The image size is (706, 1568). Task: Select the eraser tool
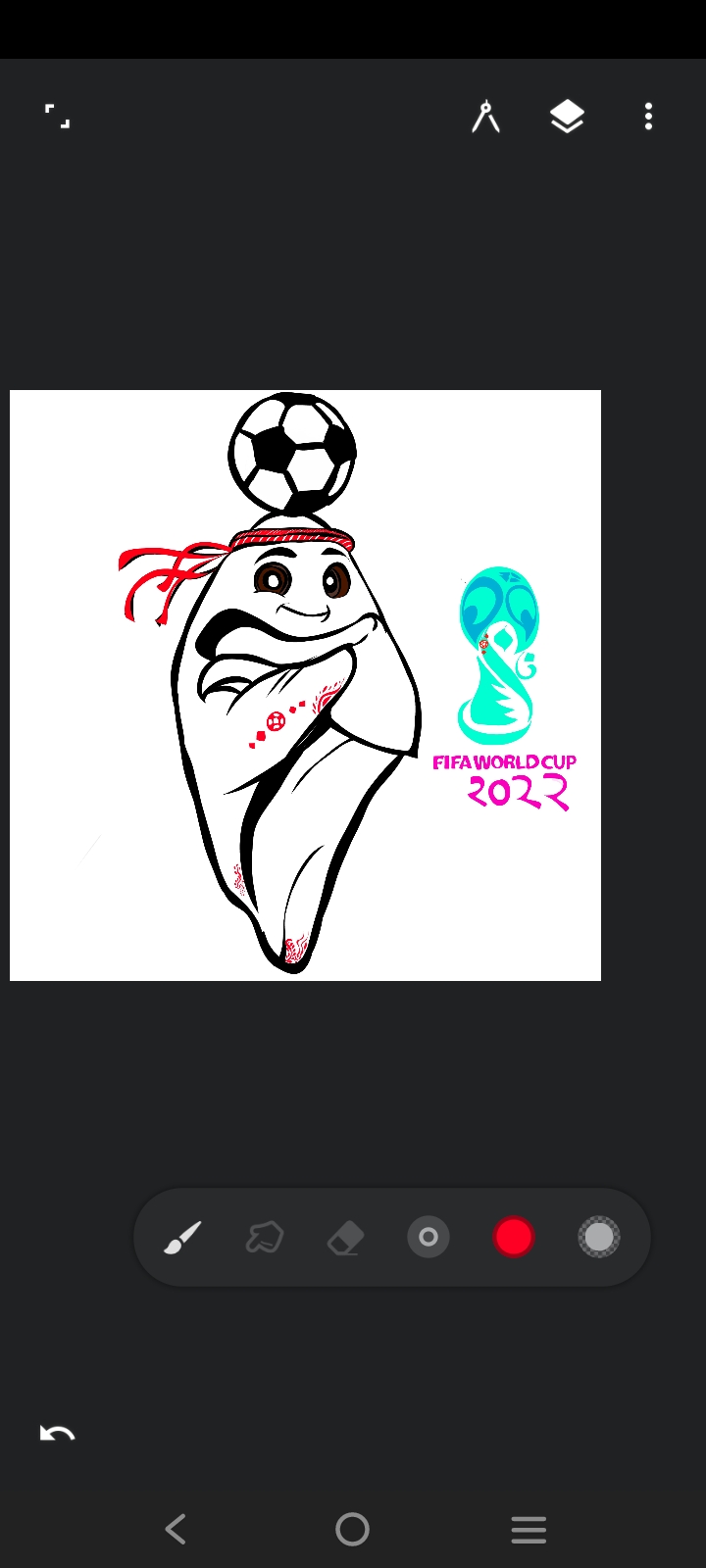click(345, 1237)
